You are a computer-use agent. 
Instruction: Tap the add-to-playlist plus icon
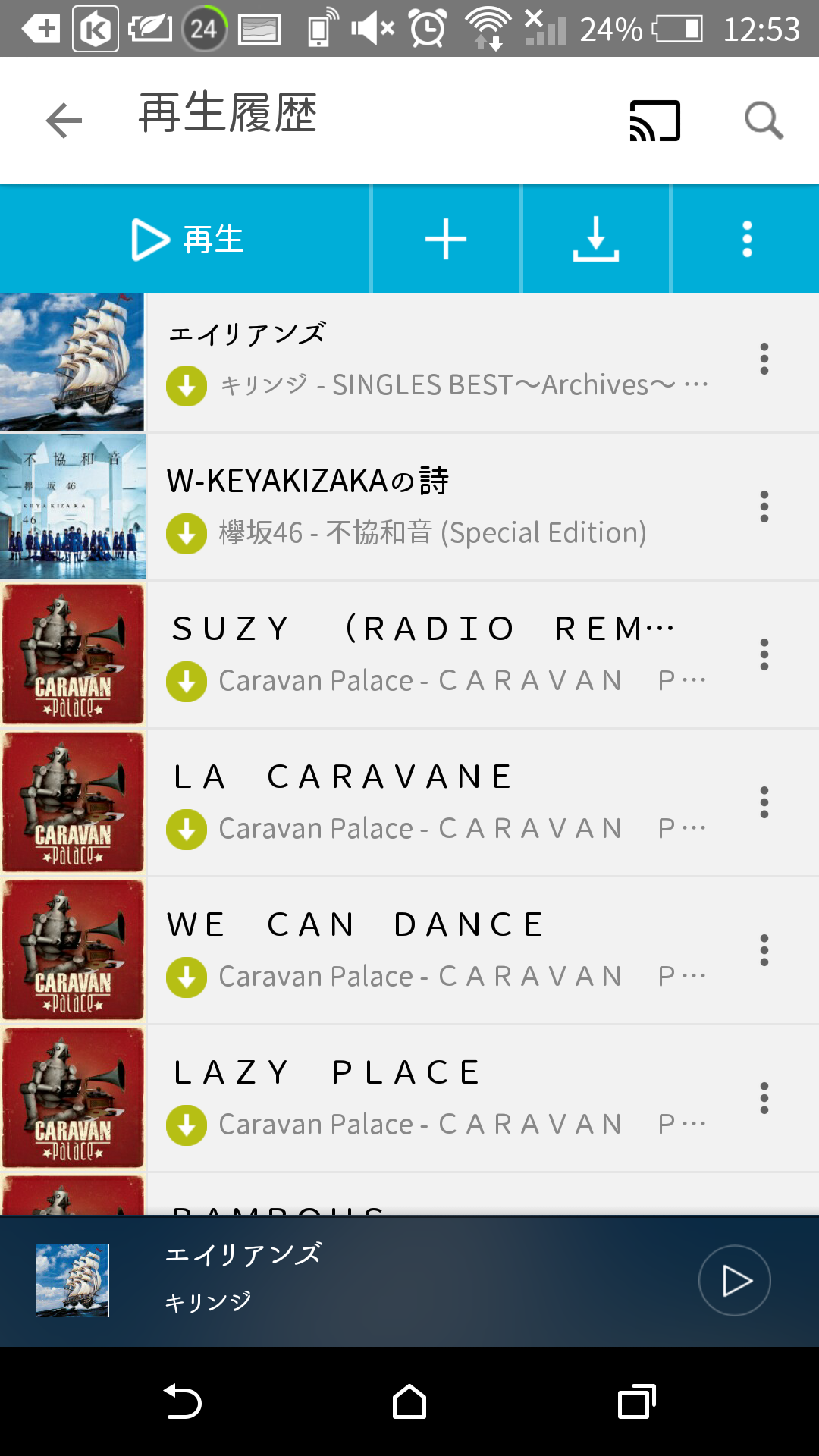coord(445,240)
